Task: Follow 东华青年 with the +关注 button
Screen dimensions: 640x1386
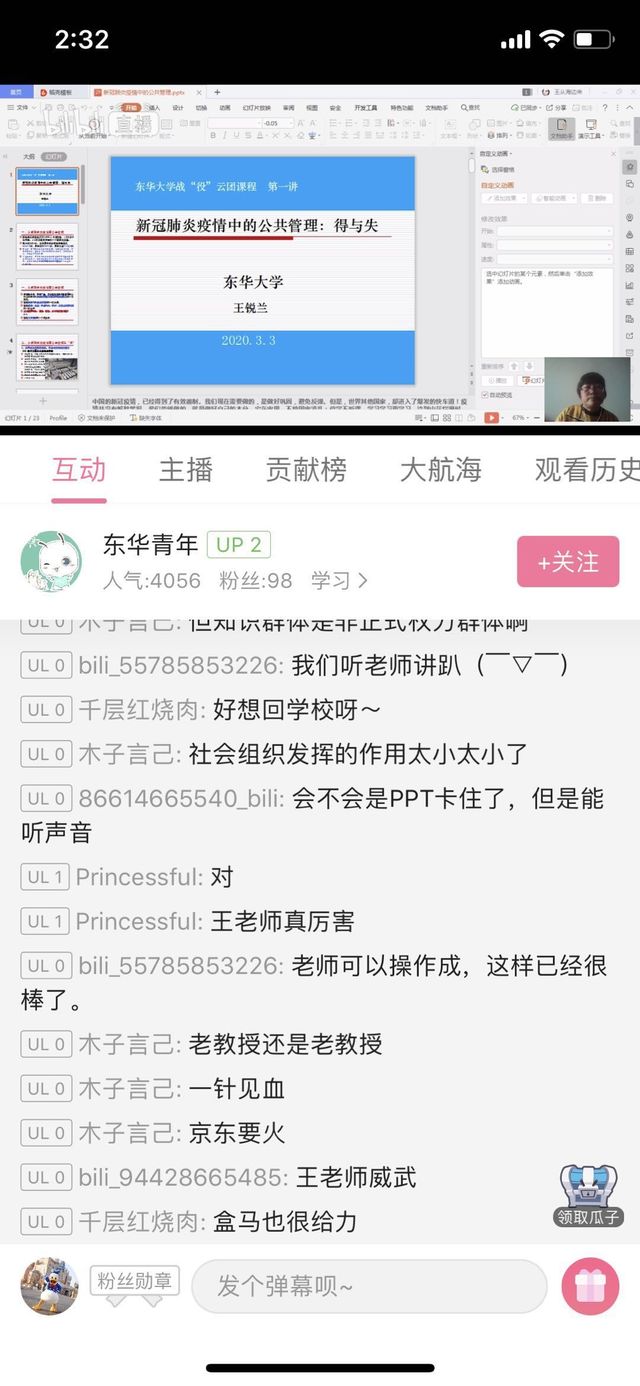Action: 568,561
